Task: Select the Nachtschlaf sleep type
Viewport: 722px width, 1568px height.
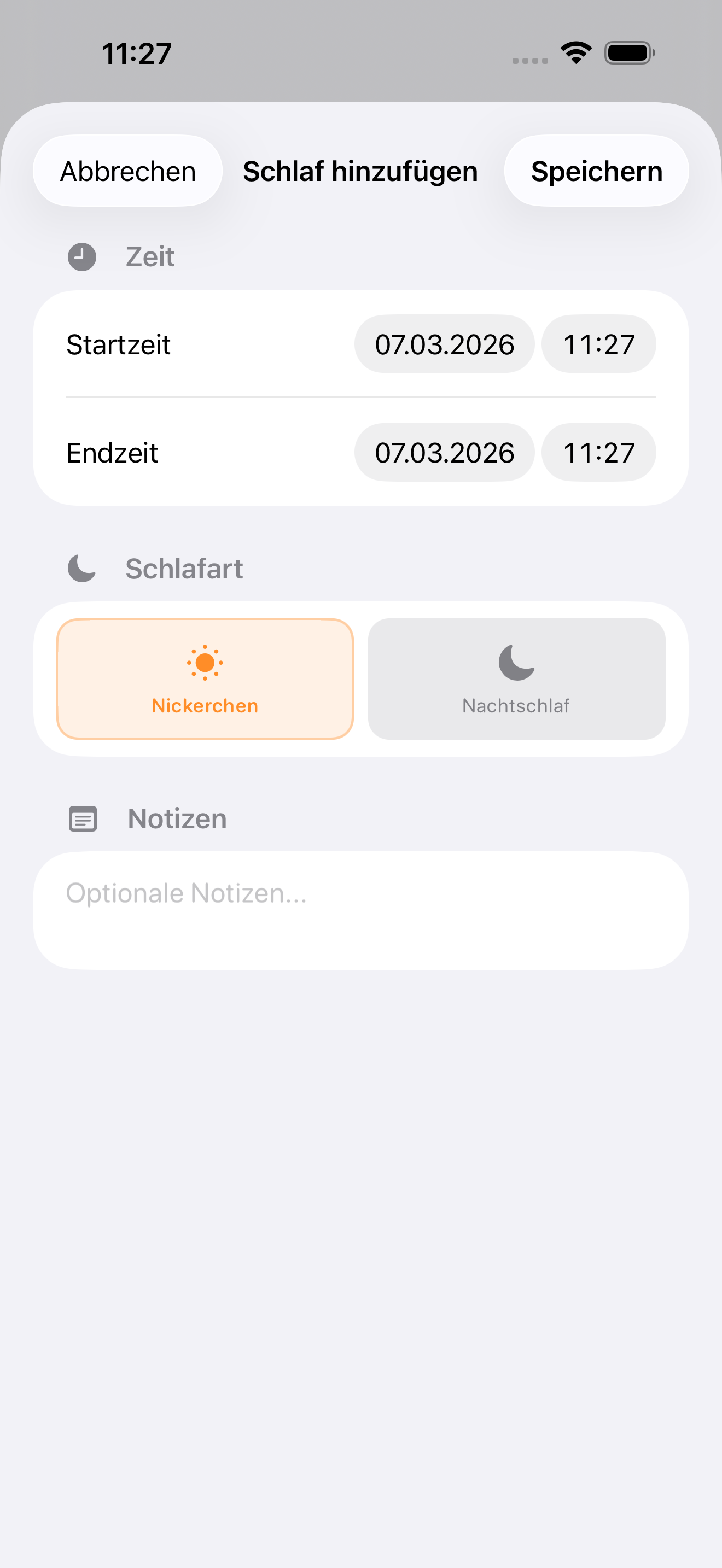Action: 516,677
